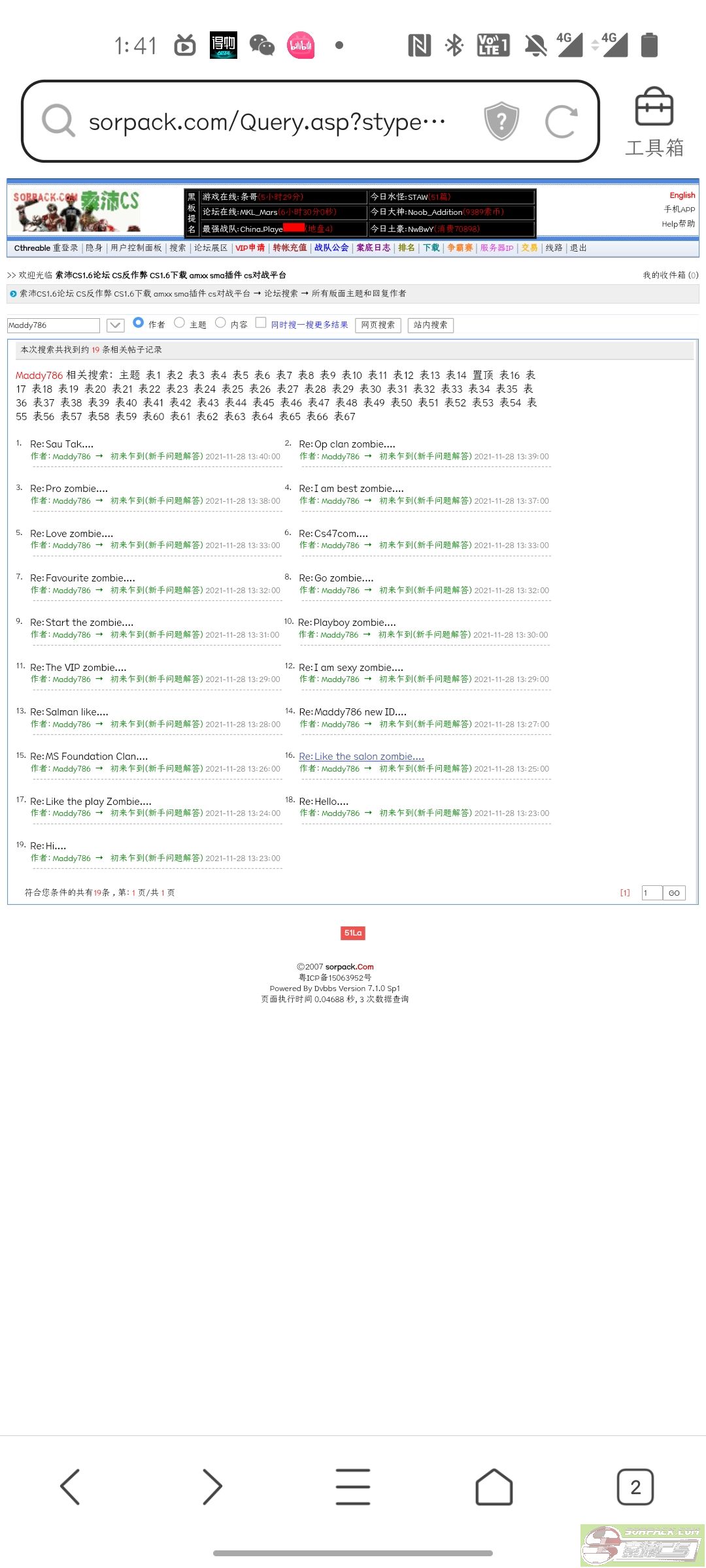Tap the GO page jump button

[674, 893]
